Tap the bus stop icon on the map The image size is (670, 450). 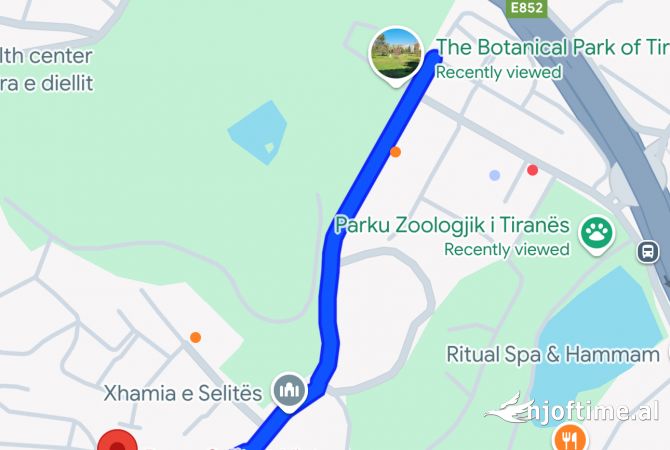649,251
